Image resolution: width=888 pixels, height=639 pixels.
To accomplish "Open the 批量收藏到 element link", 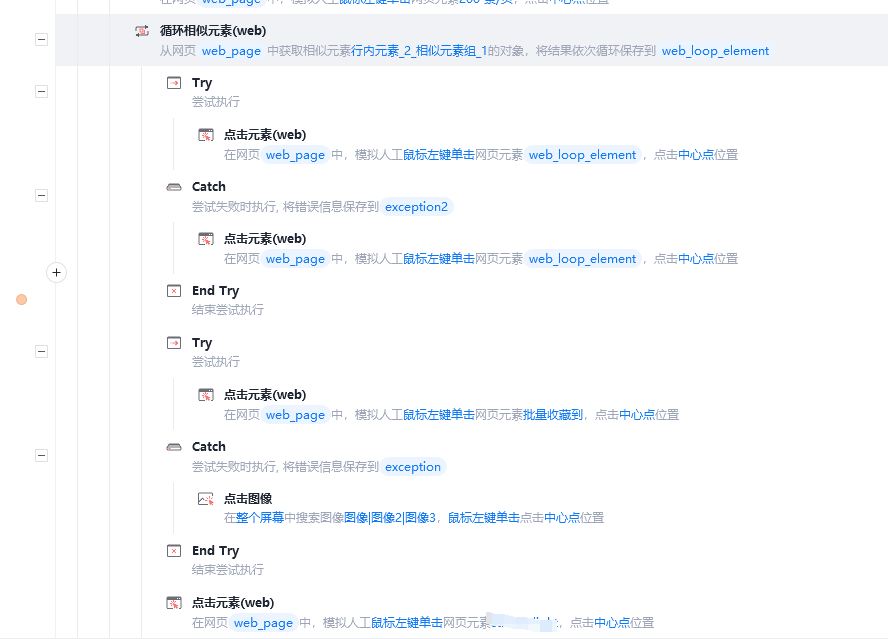I will 552,414.
